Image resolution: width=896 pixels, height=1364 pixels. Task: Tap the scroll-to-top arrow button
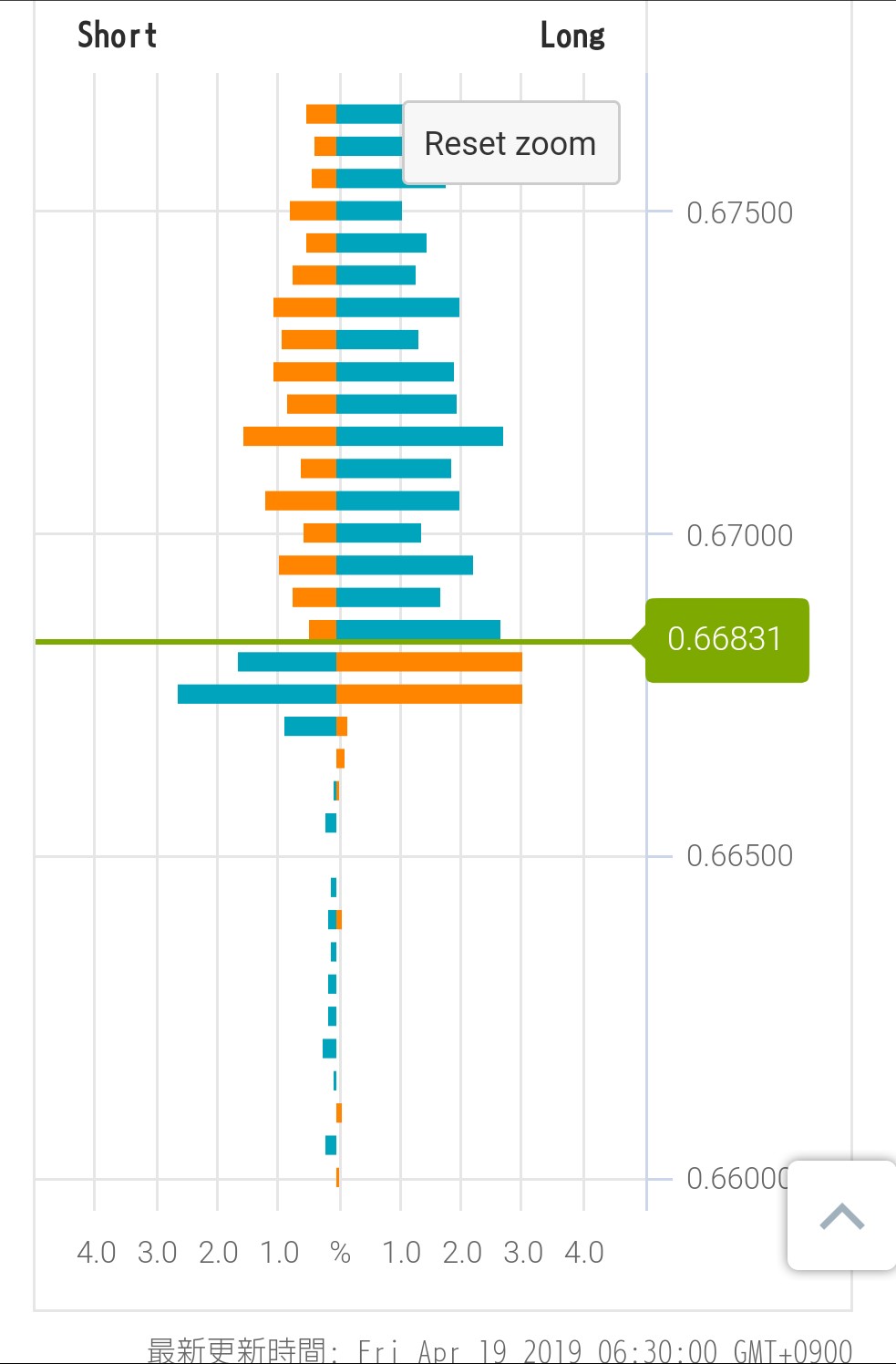pos(841,1215)
